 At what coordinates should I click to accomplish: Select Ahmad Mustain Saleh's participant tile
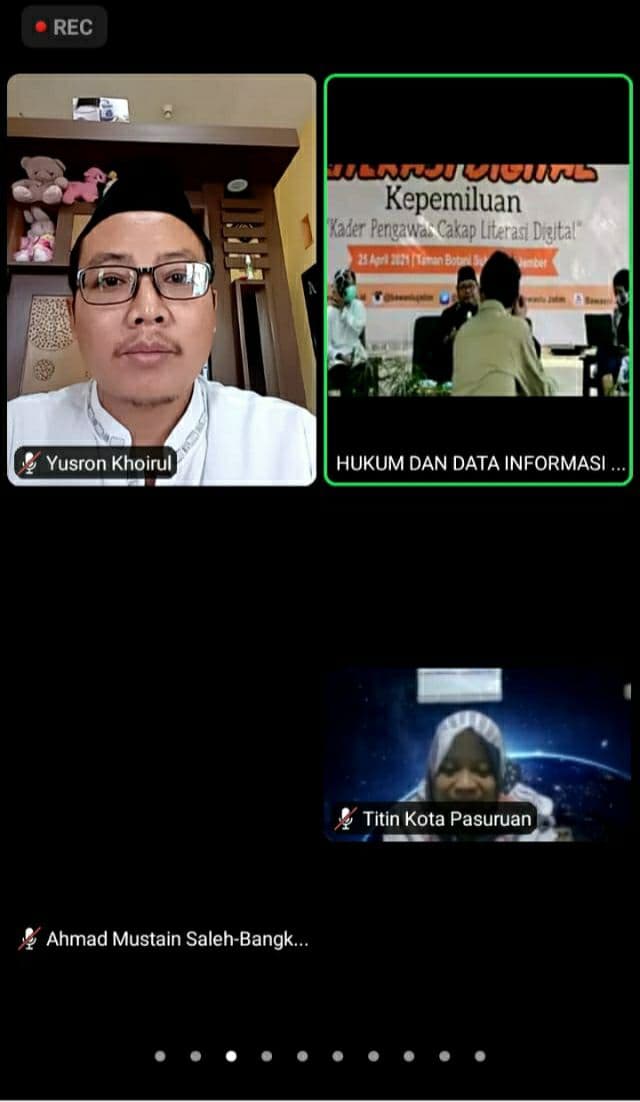click(161, 755)
